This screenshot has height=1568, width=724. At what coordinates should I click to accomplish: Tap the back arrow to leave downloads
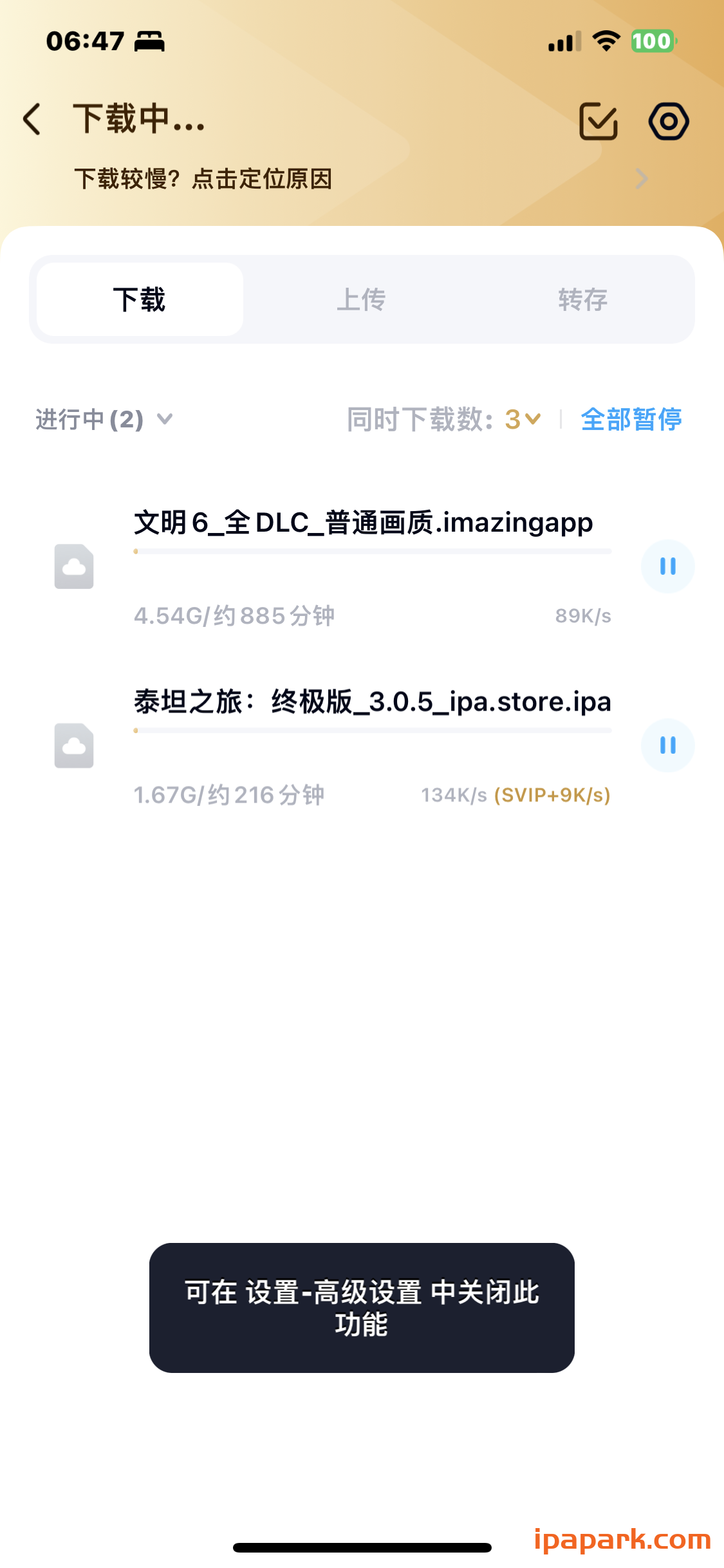pos(31,120)
